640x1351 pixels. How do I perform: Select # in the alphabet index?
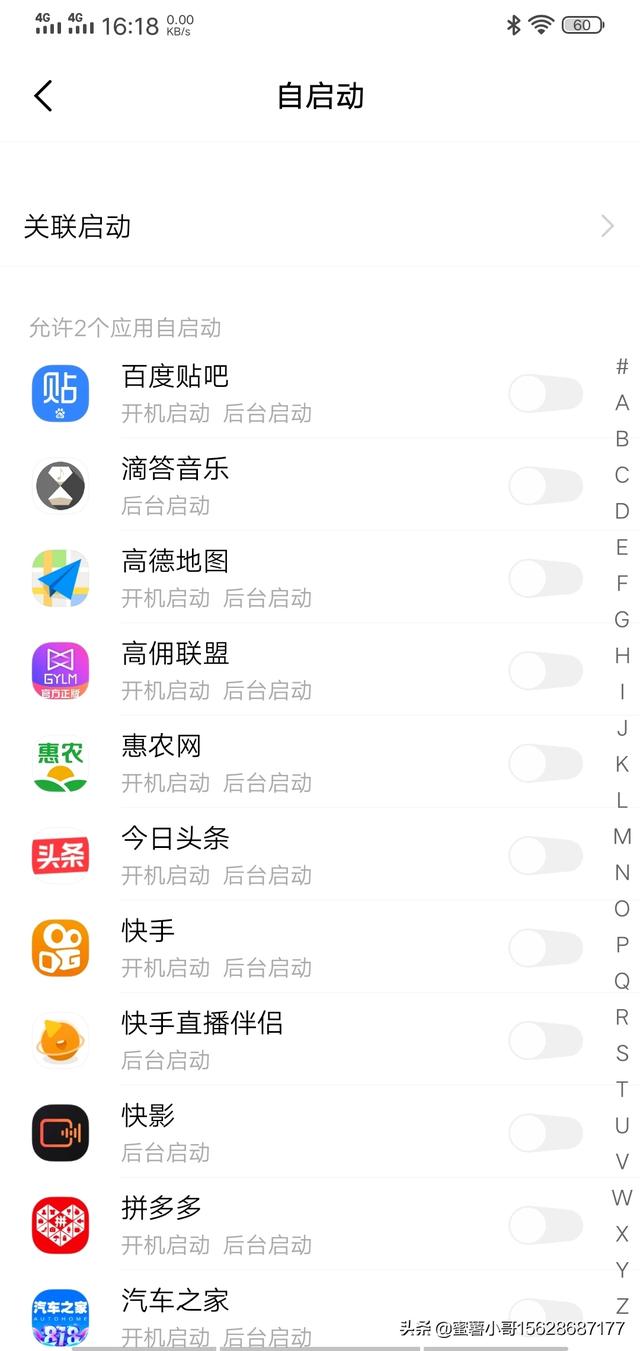click(622, 367)
